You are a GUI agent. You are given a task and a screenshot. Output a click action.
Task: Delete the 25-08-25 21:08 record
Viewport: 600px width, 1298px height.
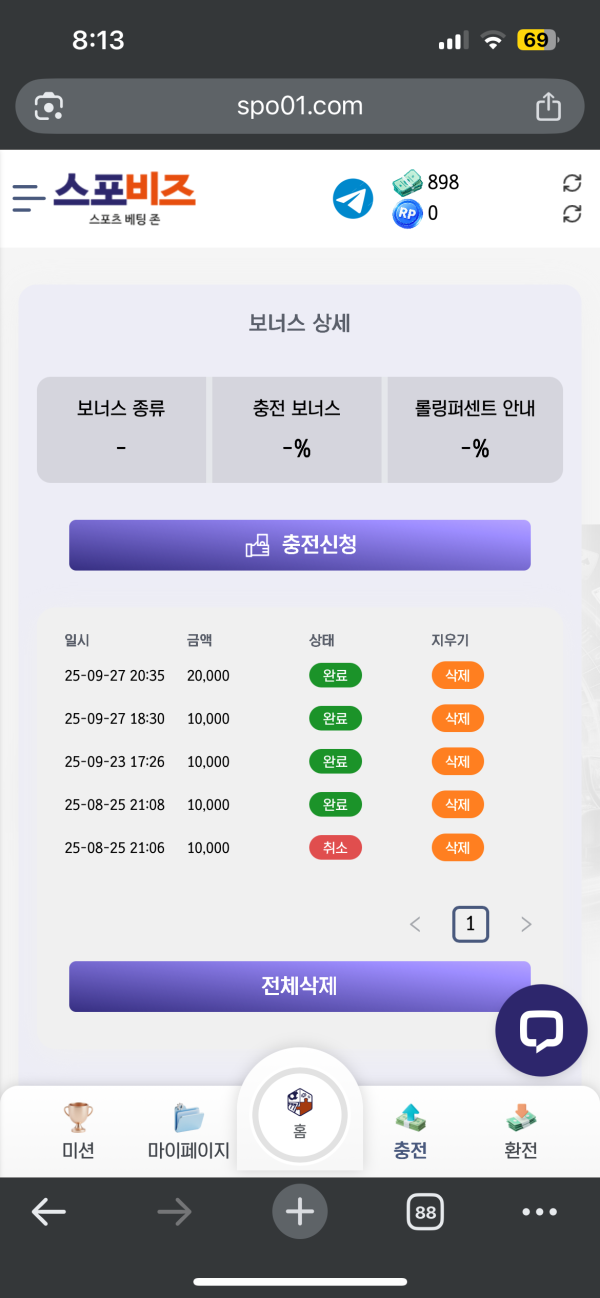click(x=457, y=804)
